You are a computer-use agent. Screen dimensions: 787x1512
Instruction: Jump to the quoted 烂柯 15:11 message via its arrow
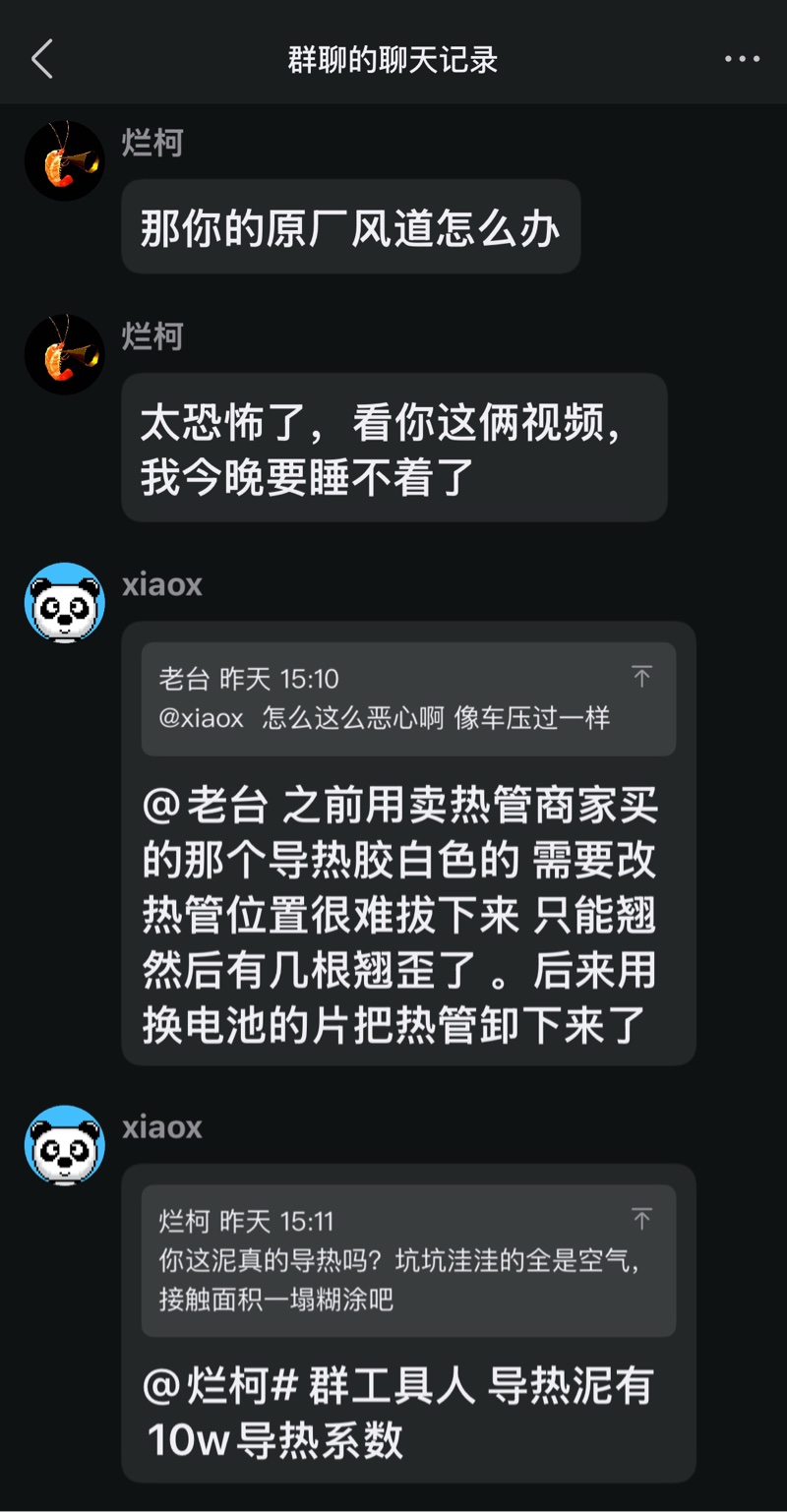641,1219
